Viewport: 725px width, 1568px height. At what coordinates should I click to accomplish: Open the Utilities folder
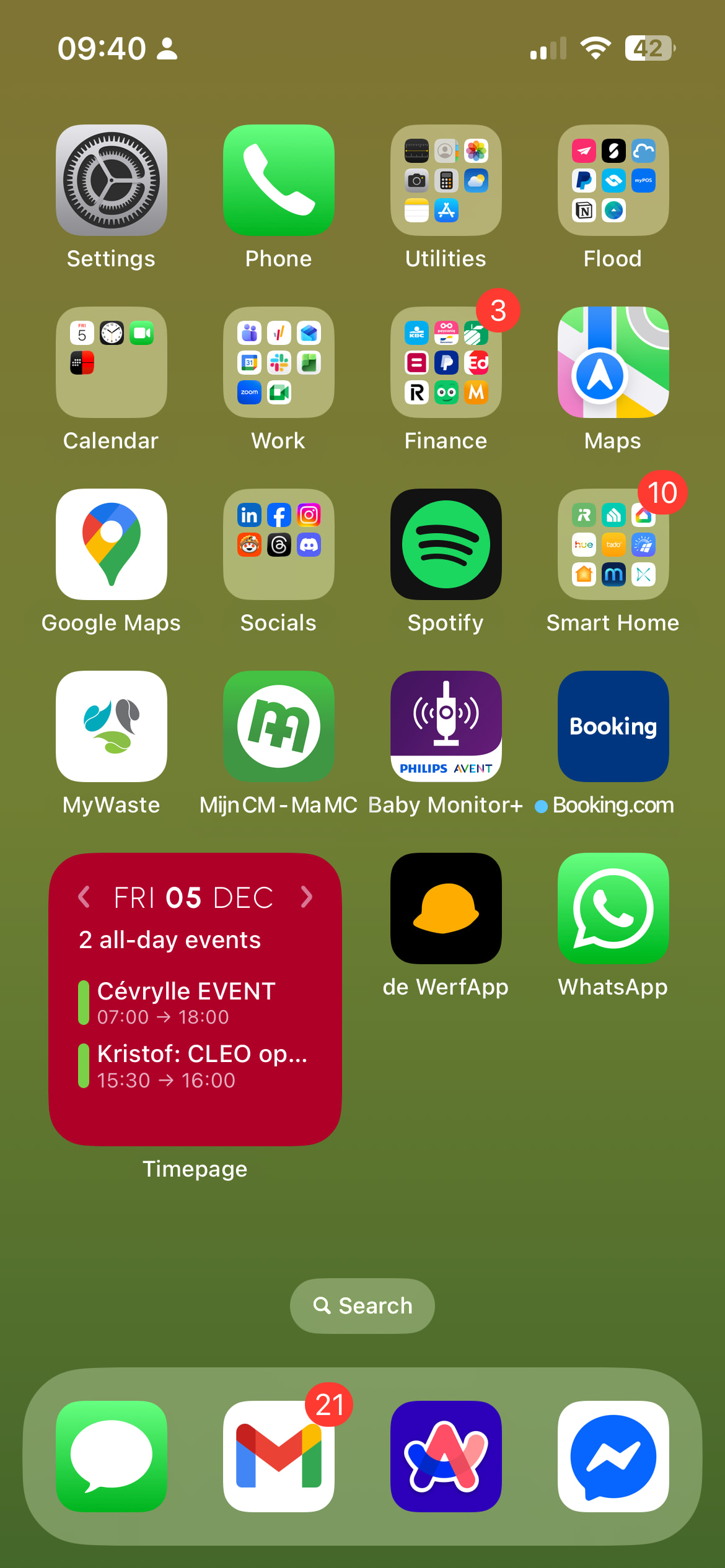[x=446, y=180]
